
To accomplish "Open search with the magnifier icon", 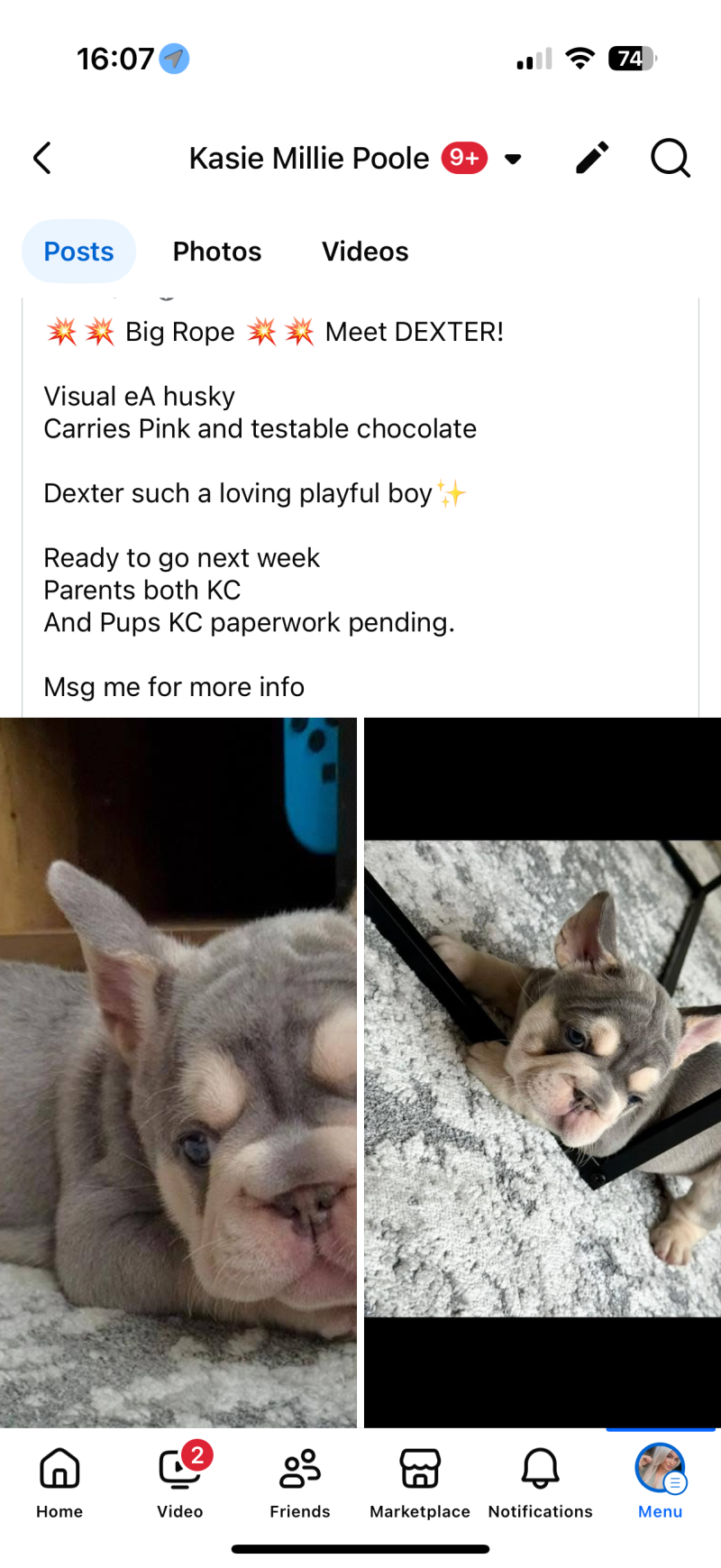I will 670,158.
